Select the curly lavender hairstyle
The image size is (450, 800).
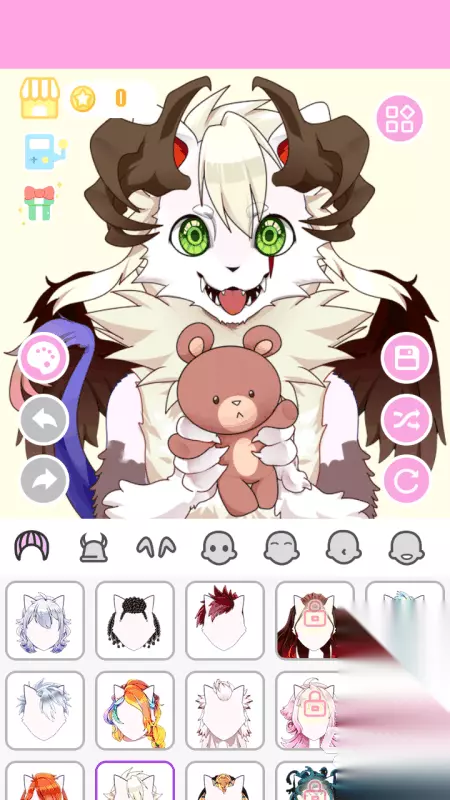pos(45,620)
